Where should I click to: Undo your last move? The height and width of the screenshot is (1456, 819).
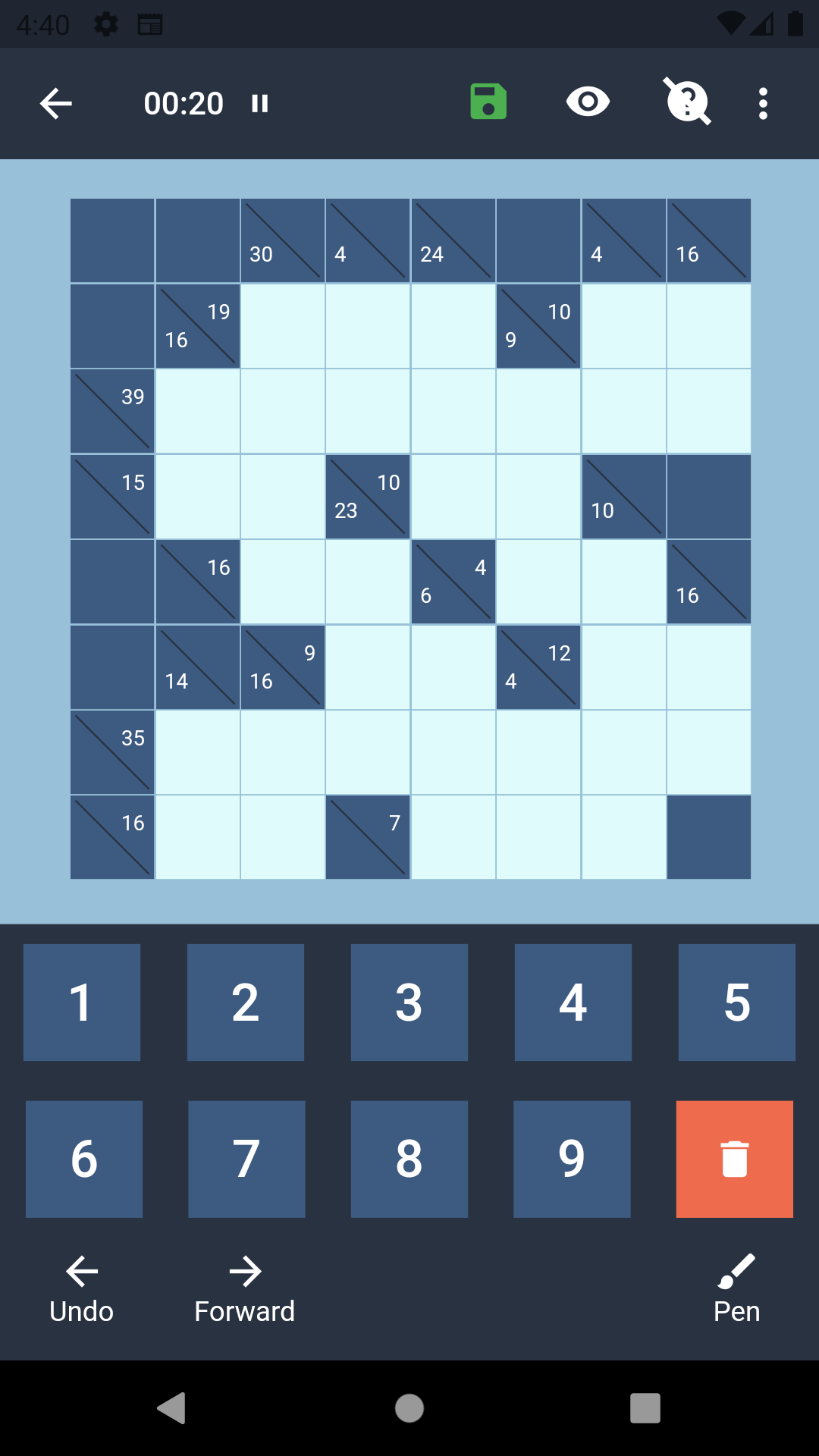[81, 1288]
